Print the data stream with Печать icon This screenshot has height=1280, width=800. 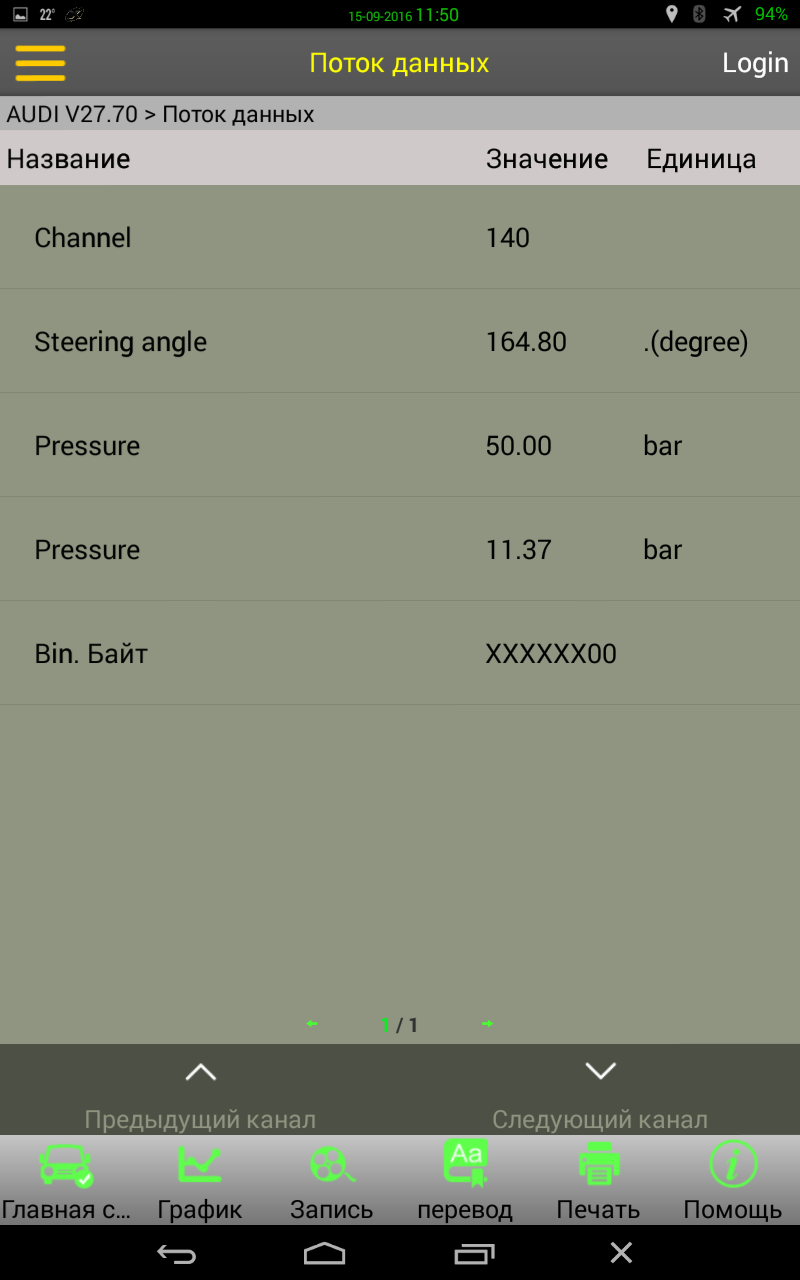[598, 1180]
